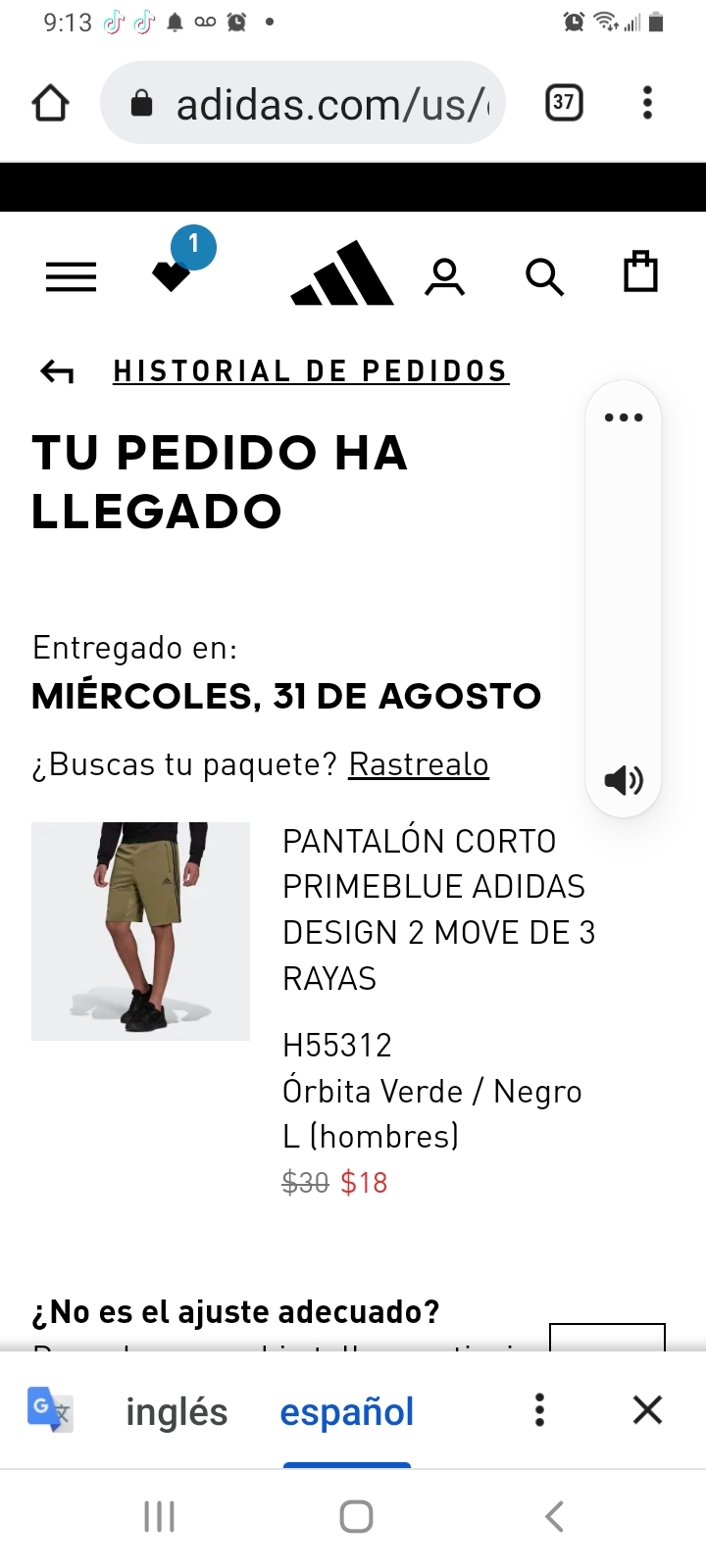This screenshot has height=1568, width=706.
Task: Open the adidas hamburger menu
Action: [x=72, y=277]
